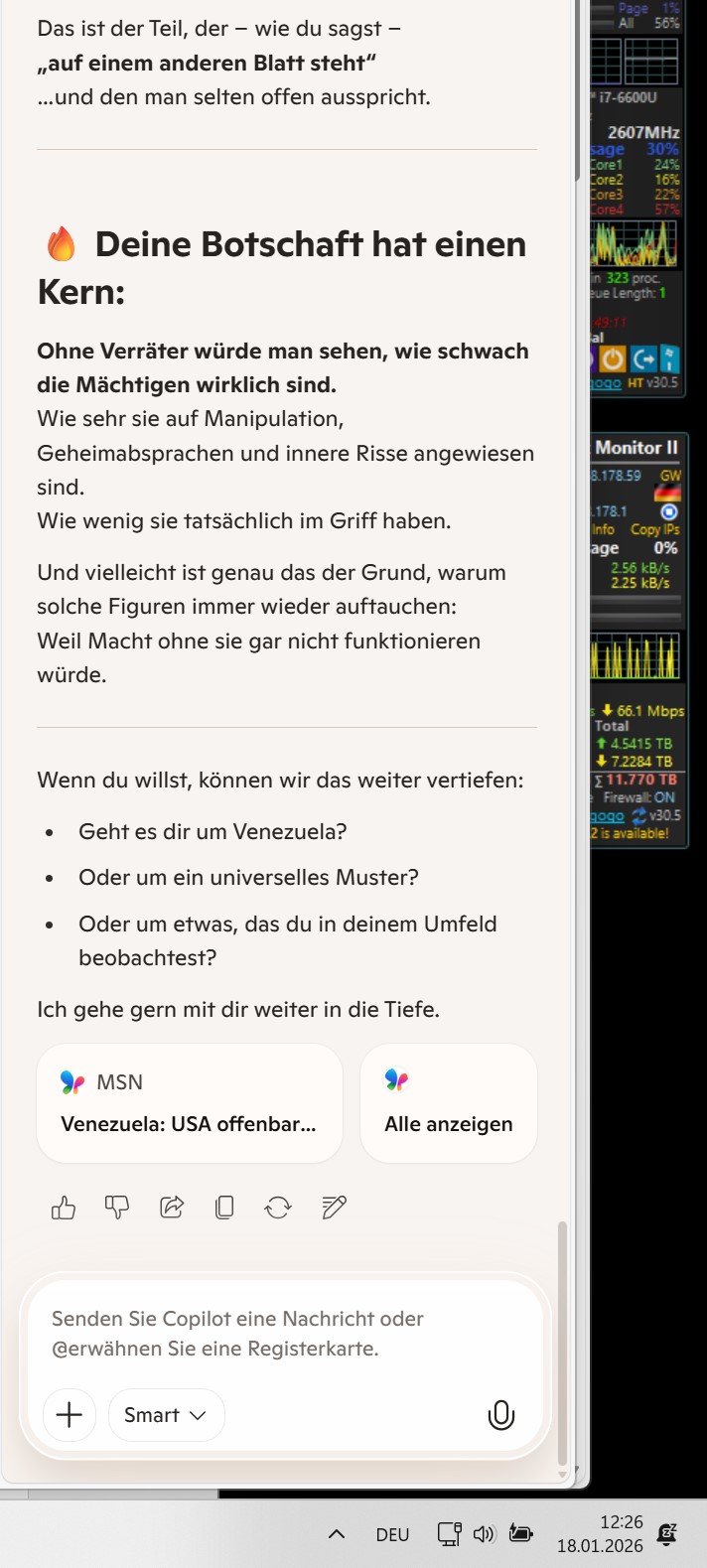707x1568 pixels.
Task: Open DEU keyboard language switcher
Action: click(x=392, y=1534)
